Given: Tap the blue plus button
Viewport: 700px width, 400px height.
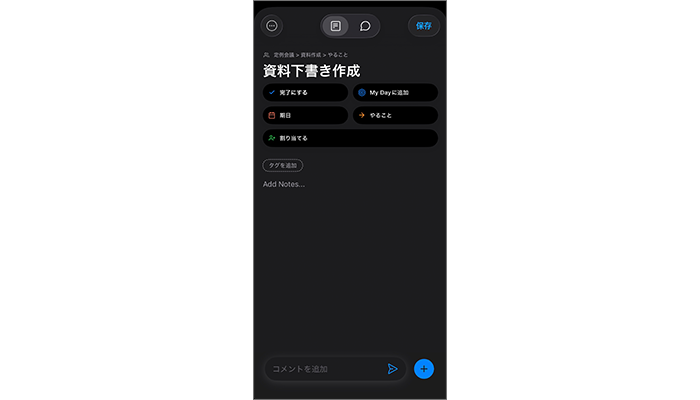Looking at the screenshot, I should tap(424, 369).
